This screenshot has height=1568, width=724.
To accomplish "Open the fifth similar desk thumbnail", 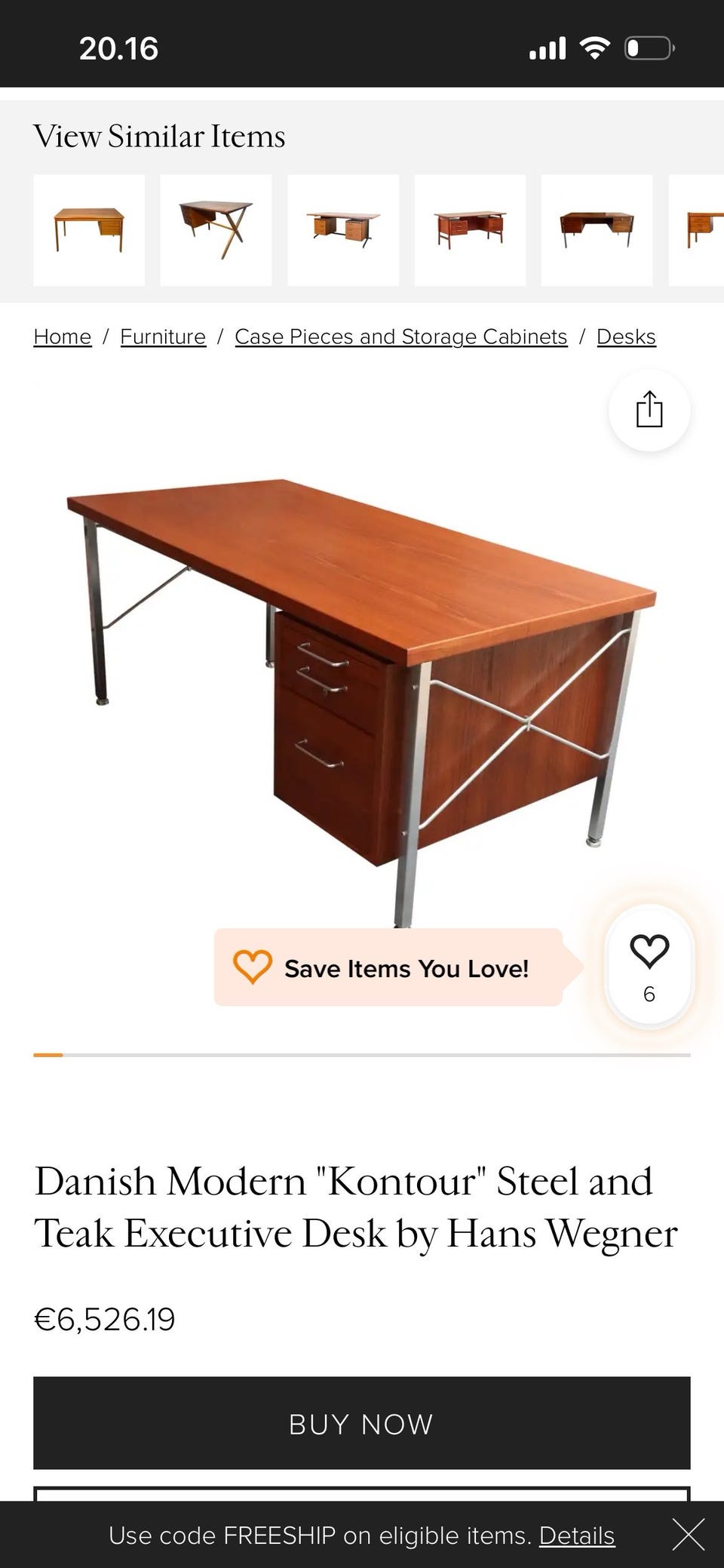I will point(597,230).
